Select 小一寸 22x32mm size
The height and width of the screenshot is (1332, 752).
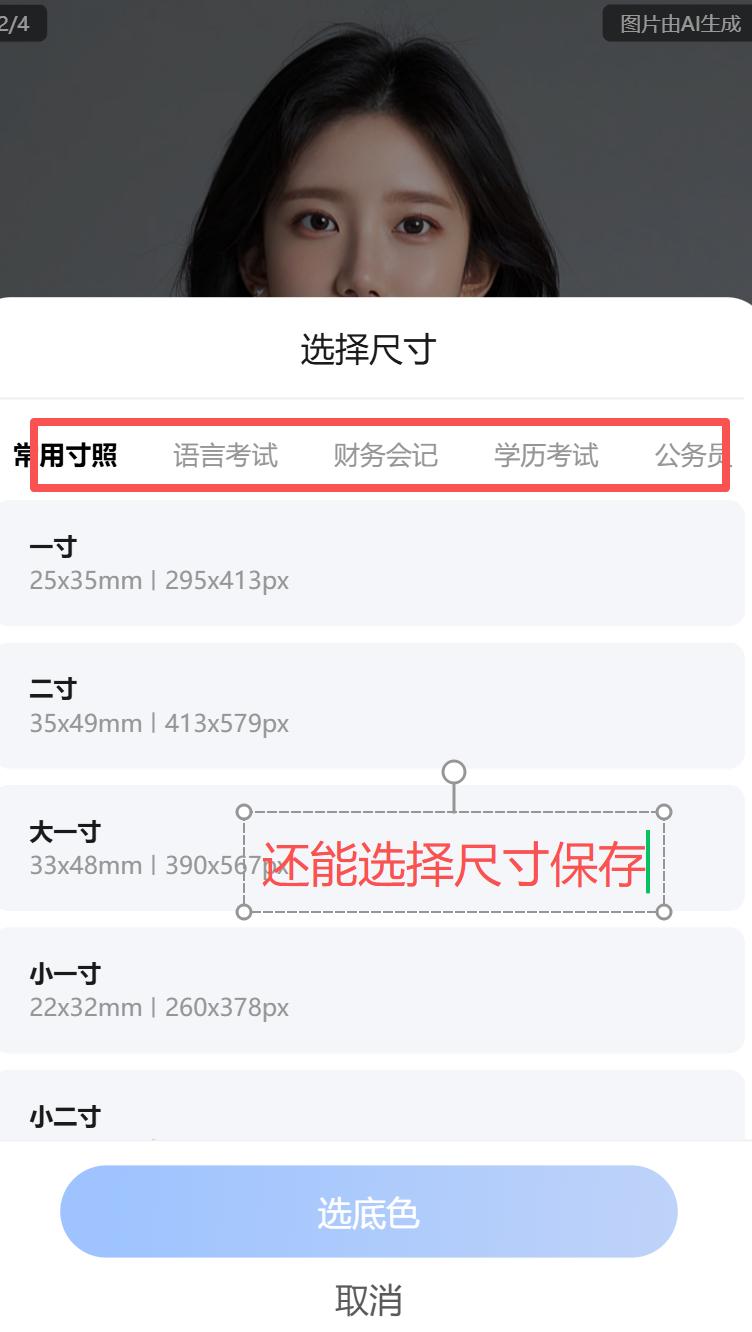(370, 990)
